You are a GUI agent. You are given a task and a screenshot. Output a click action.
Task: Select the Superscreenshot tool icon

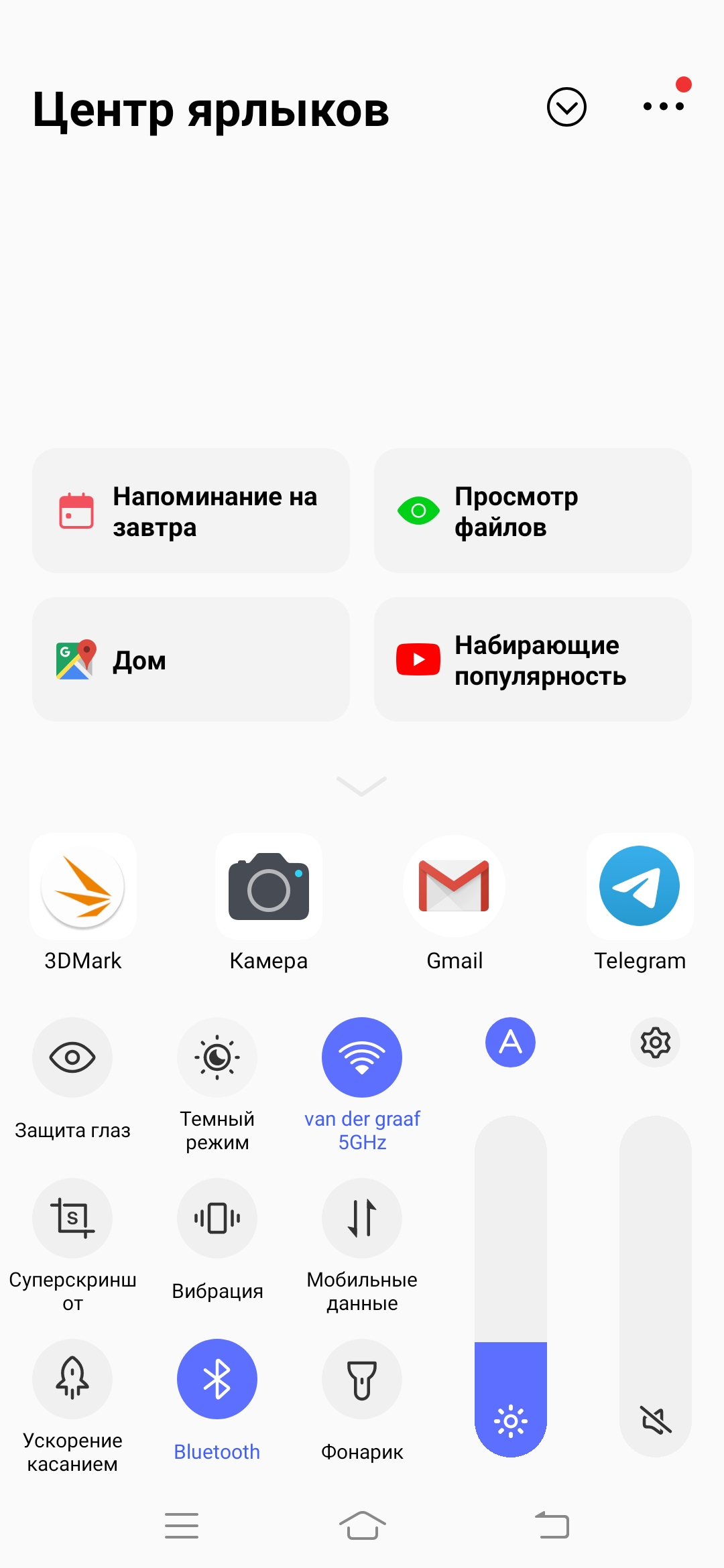click(x=72, y=1218)
